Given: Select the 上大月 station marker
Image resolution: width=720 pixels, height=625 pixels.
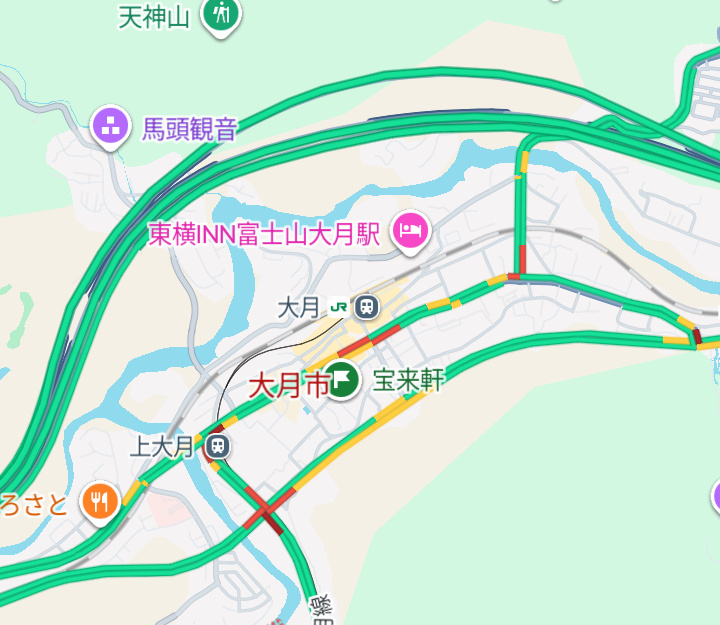Looking at the screenshot, I should pyautogui.click(x=216, y=447).
